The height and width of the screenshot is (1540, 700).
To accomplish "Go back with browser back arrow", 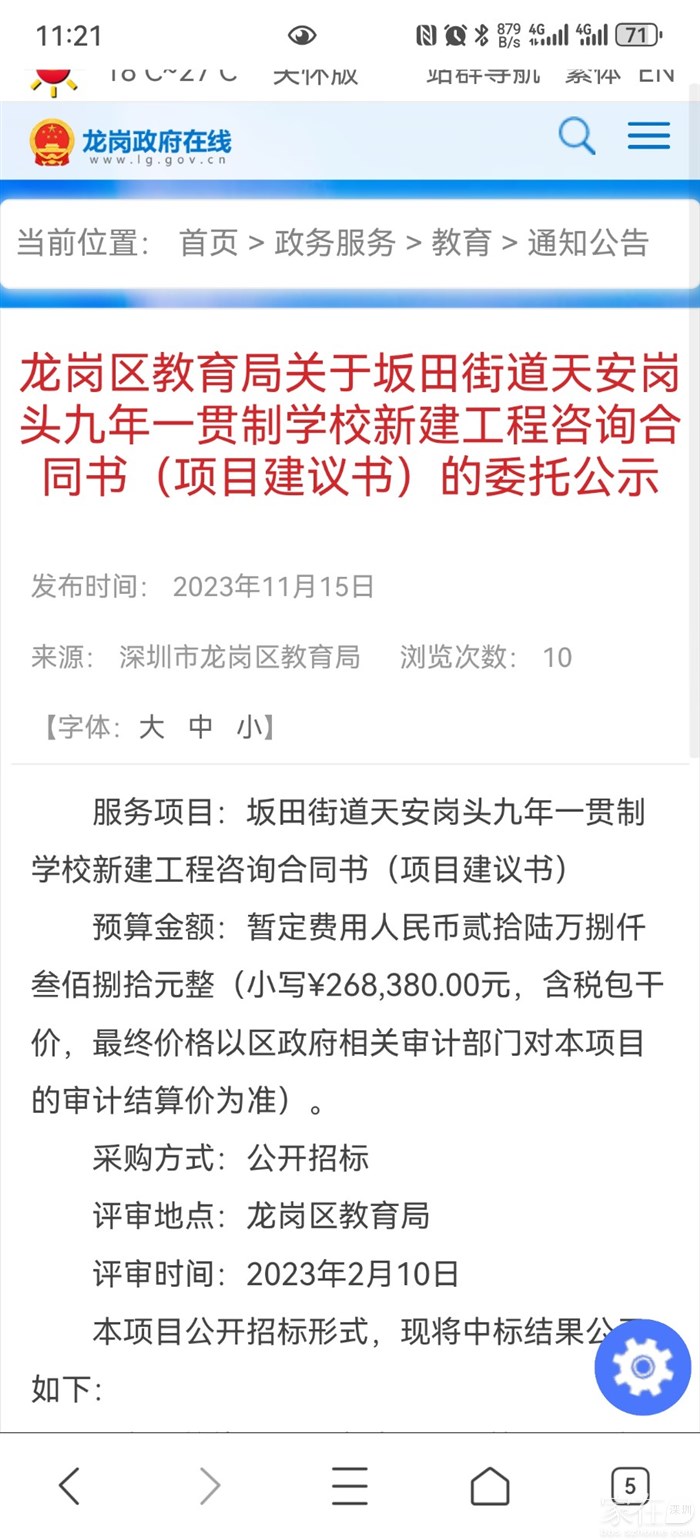I will [69, 1486].
